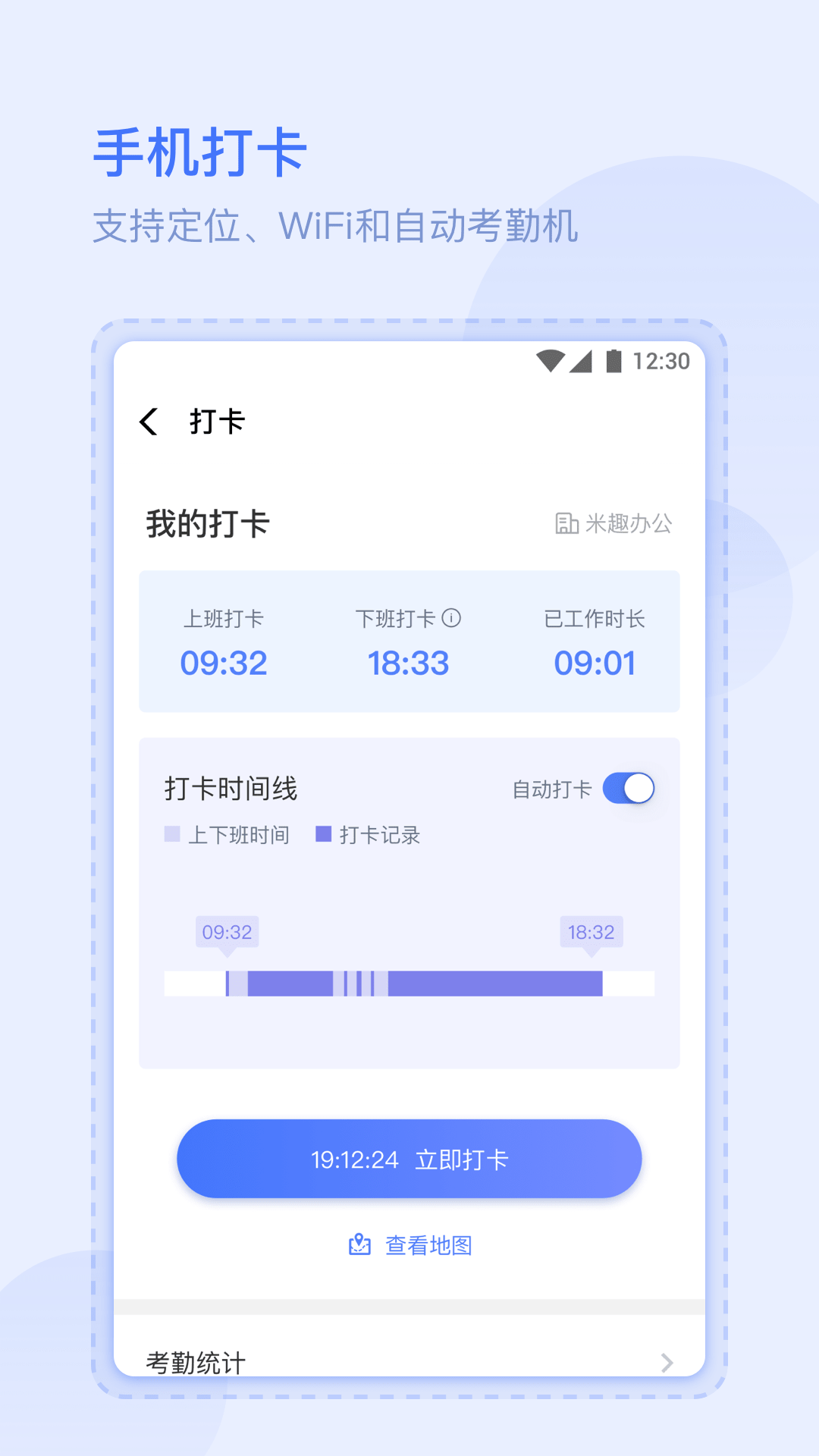Tap the 09:32 bubble on the timeline
The height and width of the screenshot is (1456, 819).
(x=227, y=932)
